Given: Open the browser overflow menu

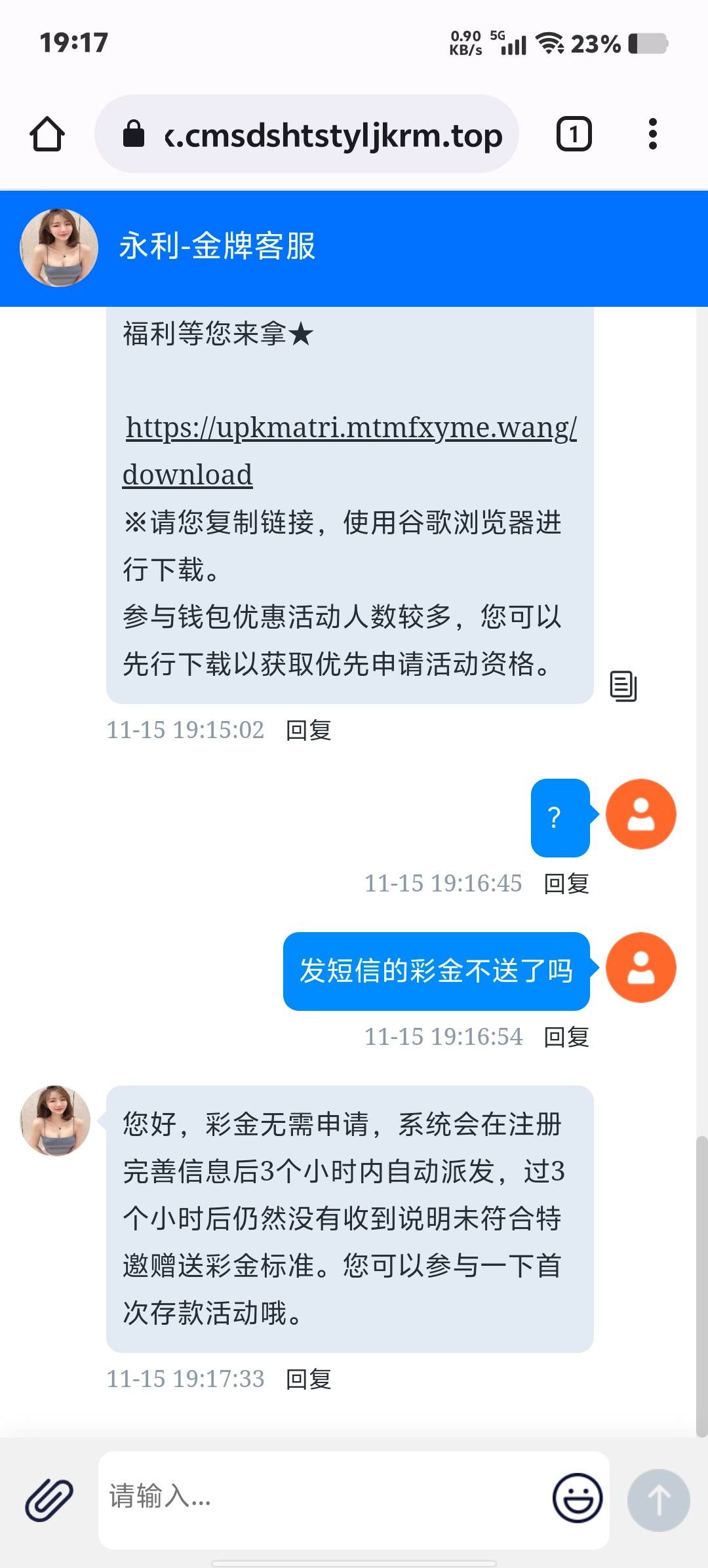Looking at the screenshot, I should tap(652, 134).
